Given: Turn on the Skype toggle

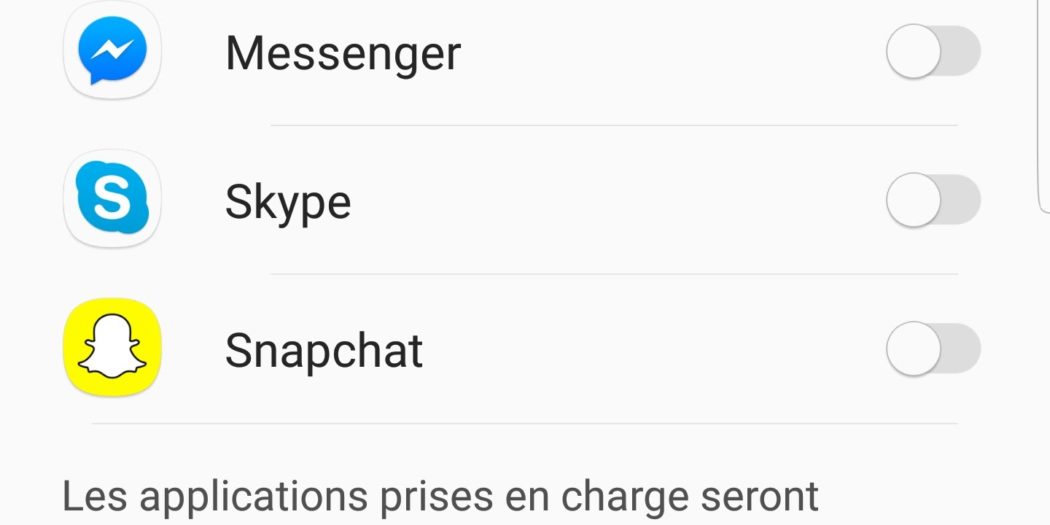Looking at the screenshot, I should coord(932,200).
